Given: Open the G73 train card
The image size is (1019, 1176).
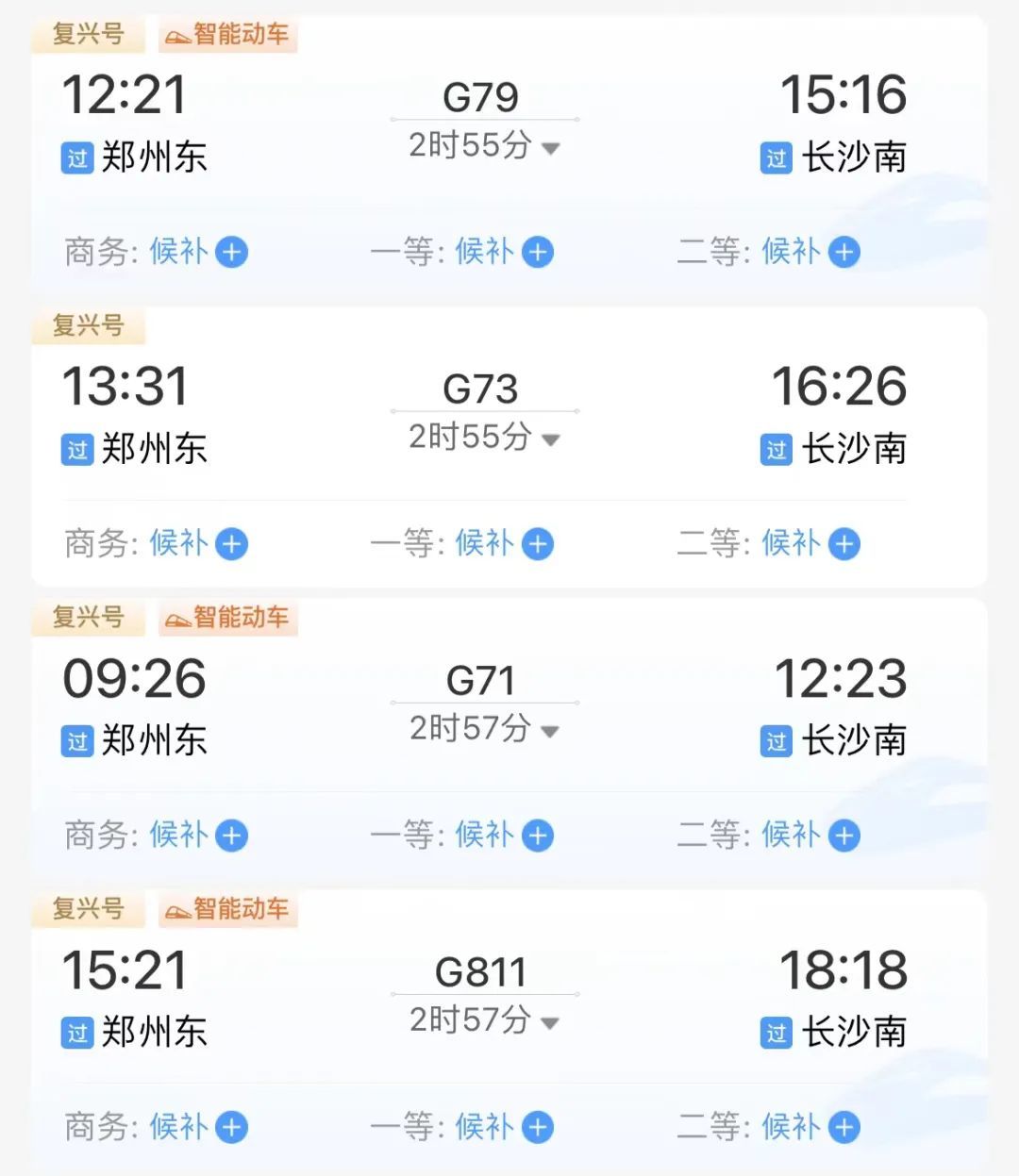Looking at the screenshot, I should 480,389.
